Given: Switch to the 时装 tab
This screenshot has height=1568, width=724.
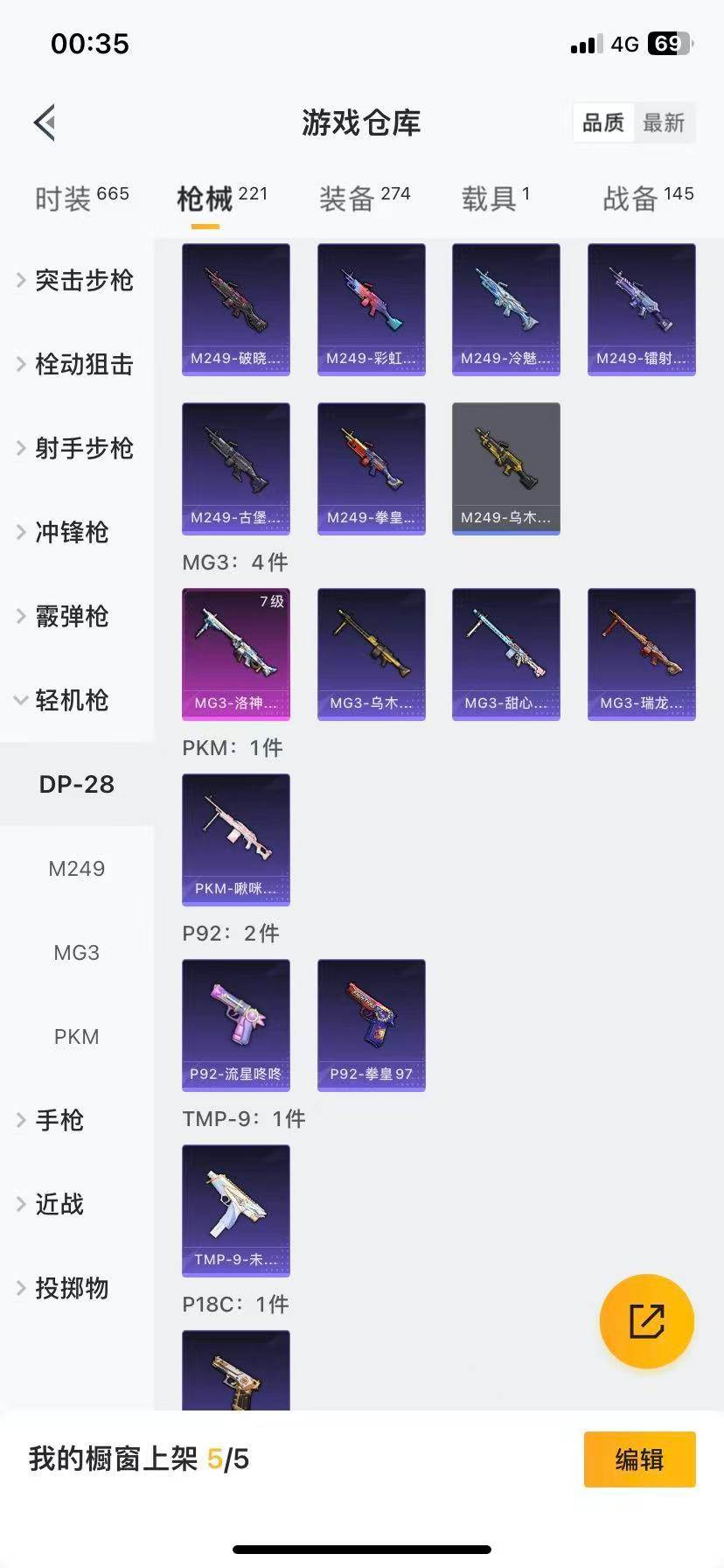Looking at the screenshot, I should [x=81, y=199].
